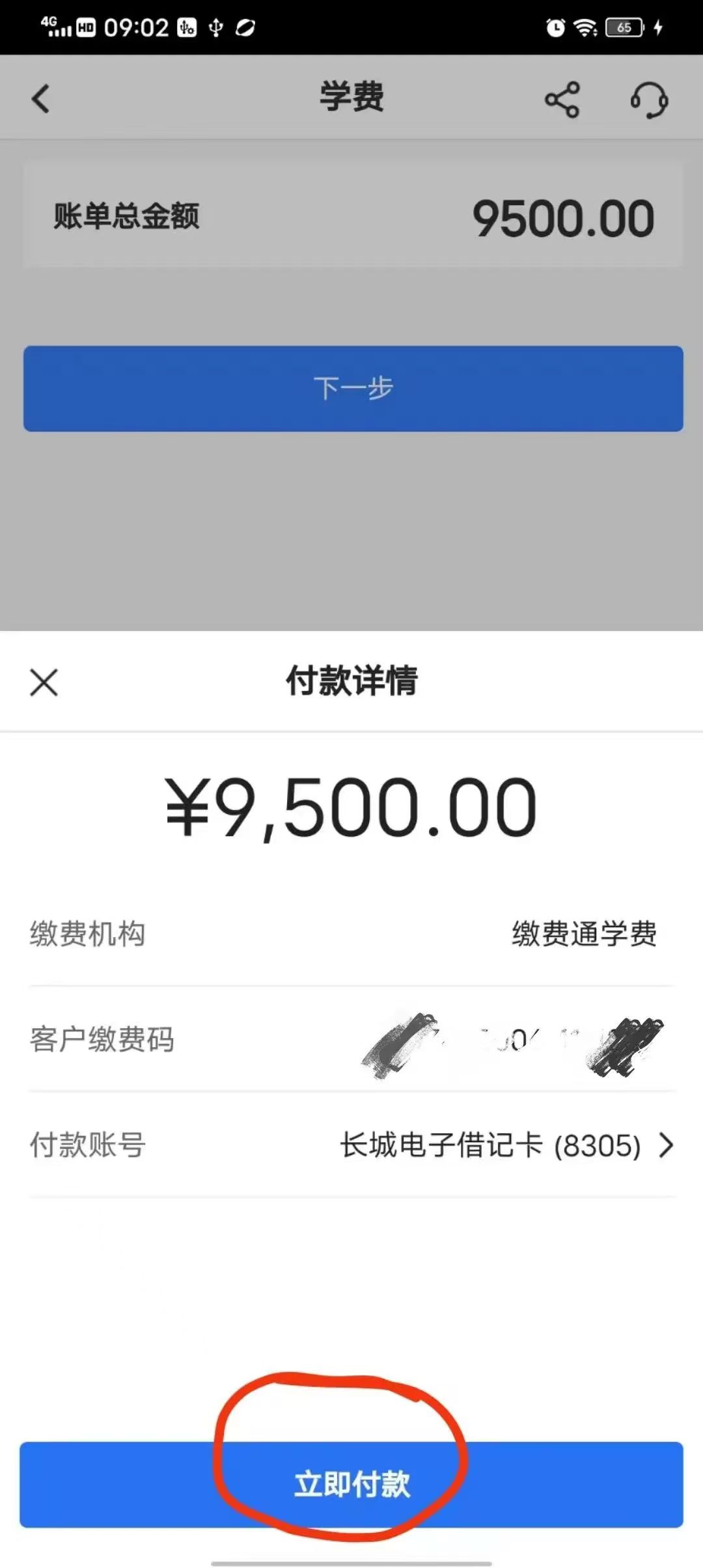This screenshot has height=1568, width=703.
Task: Confirm payment with 立即付款 button
Action: (351, 1485)
